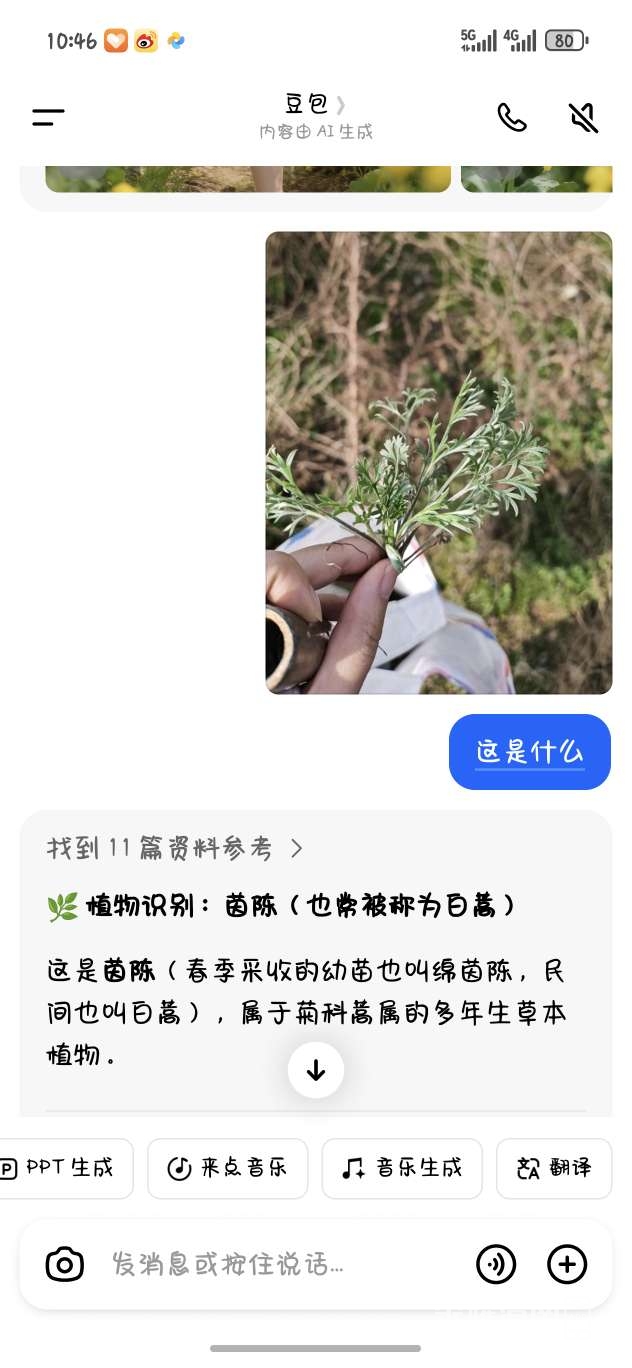Select the PPT 生成 chip

pyautogui.click(x=66, y=1168)
